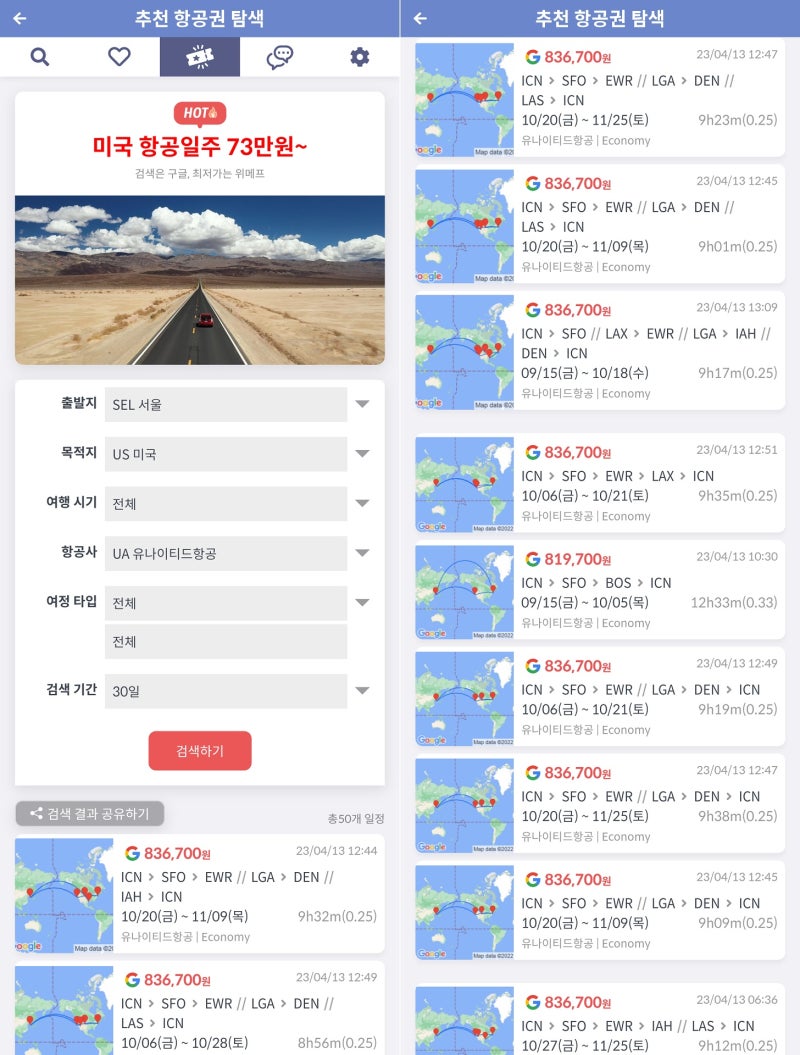This screenshot has height=1055, width=800.
Task: Open the settings gear icon
Action: pos(359,57)
